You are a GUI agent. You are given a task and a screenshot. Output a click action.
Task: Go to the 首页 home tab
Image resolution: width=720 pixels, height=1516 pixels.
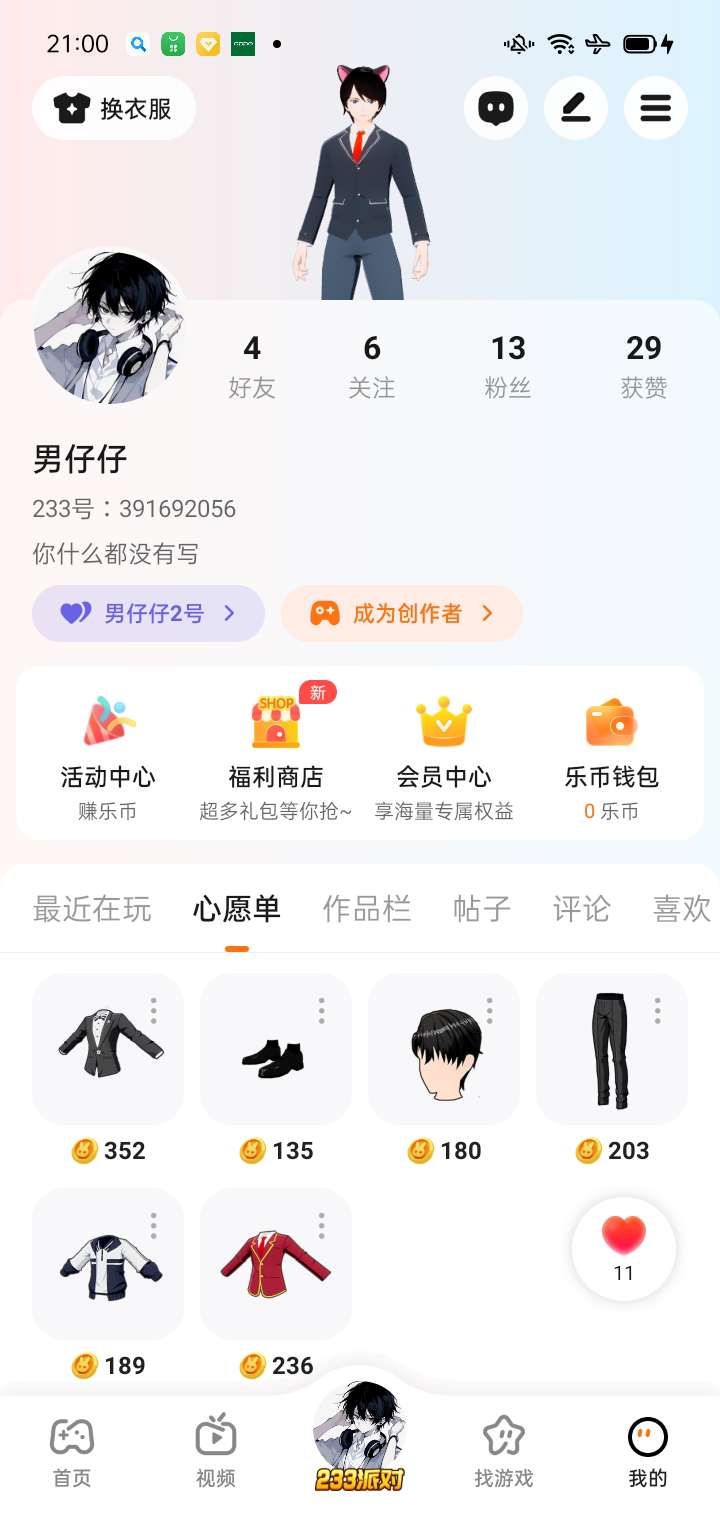click(72, 1452)
